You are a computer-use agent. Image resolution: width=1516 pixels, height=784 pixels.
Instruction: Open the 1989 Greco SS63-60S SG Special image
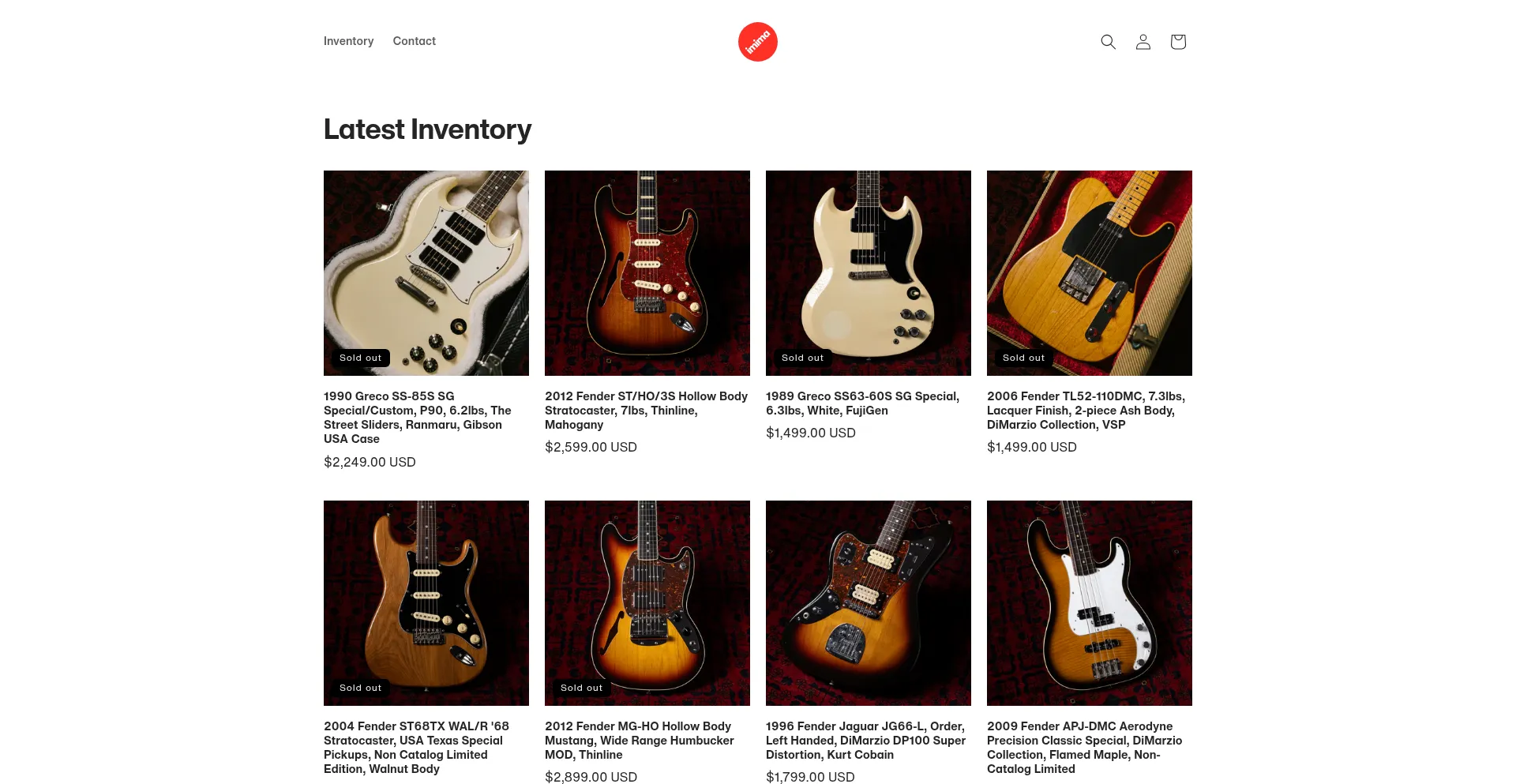tap(869, 272)
